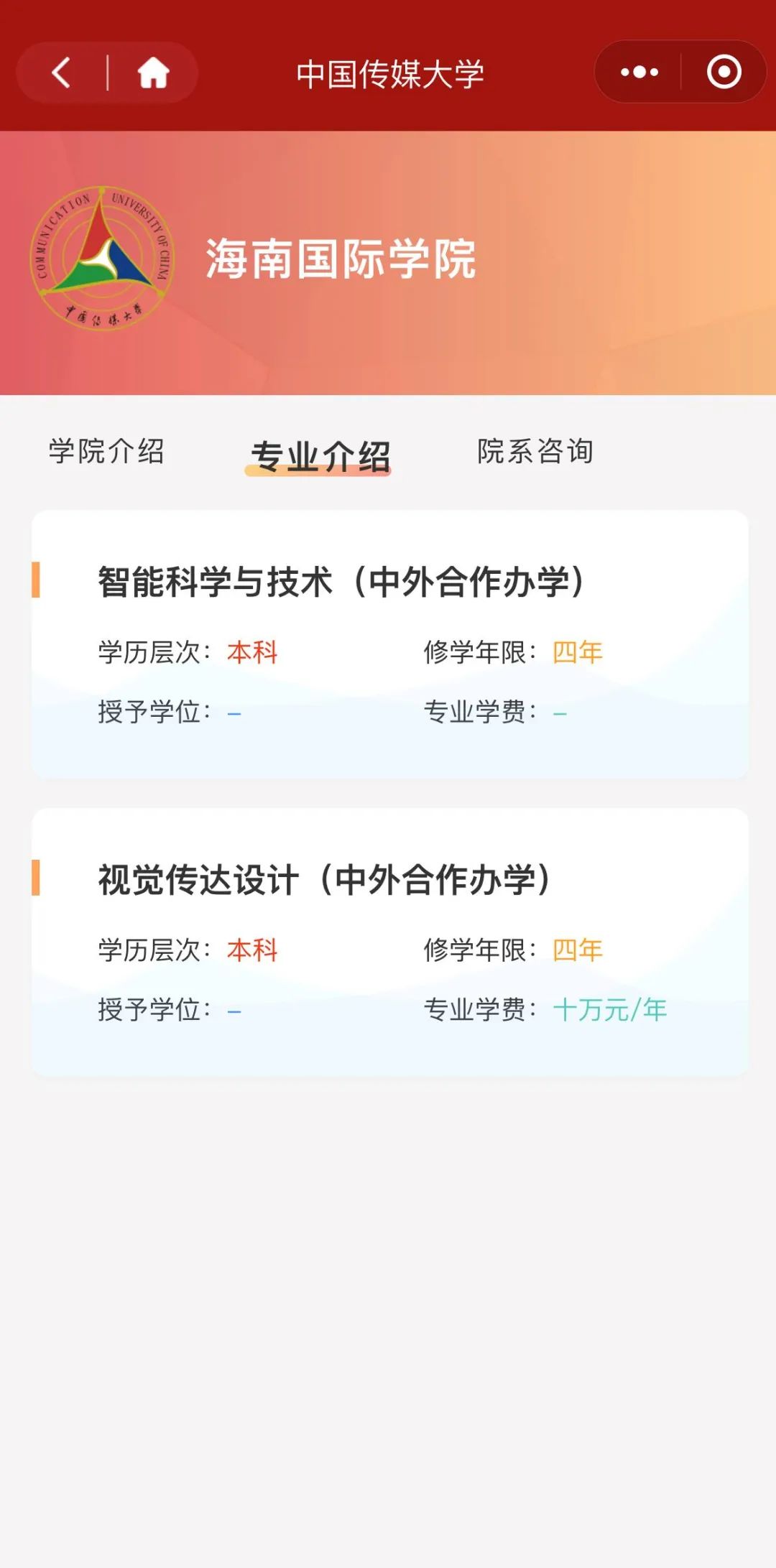776x1568 pixels.
Task: Open the three-dot more options menu
Action: 639,72
